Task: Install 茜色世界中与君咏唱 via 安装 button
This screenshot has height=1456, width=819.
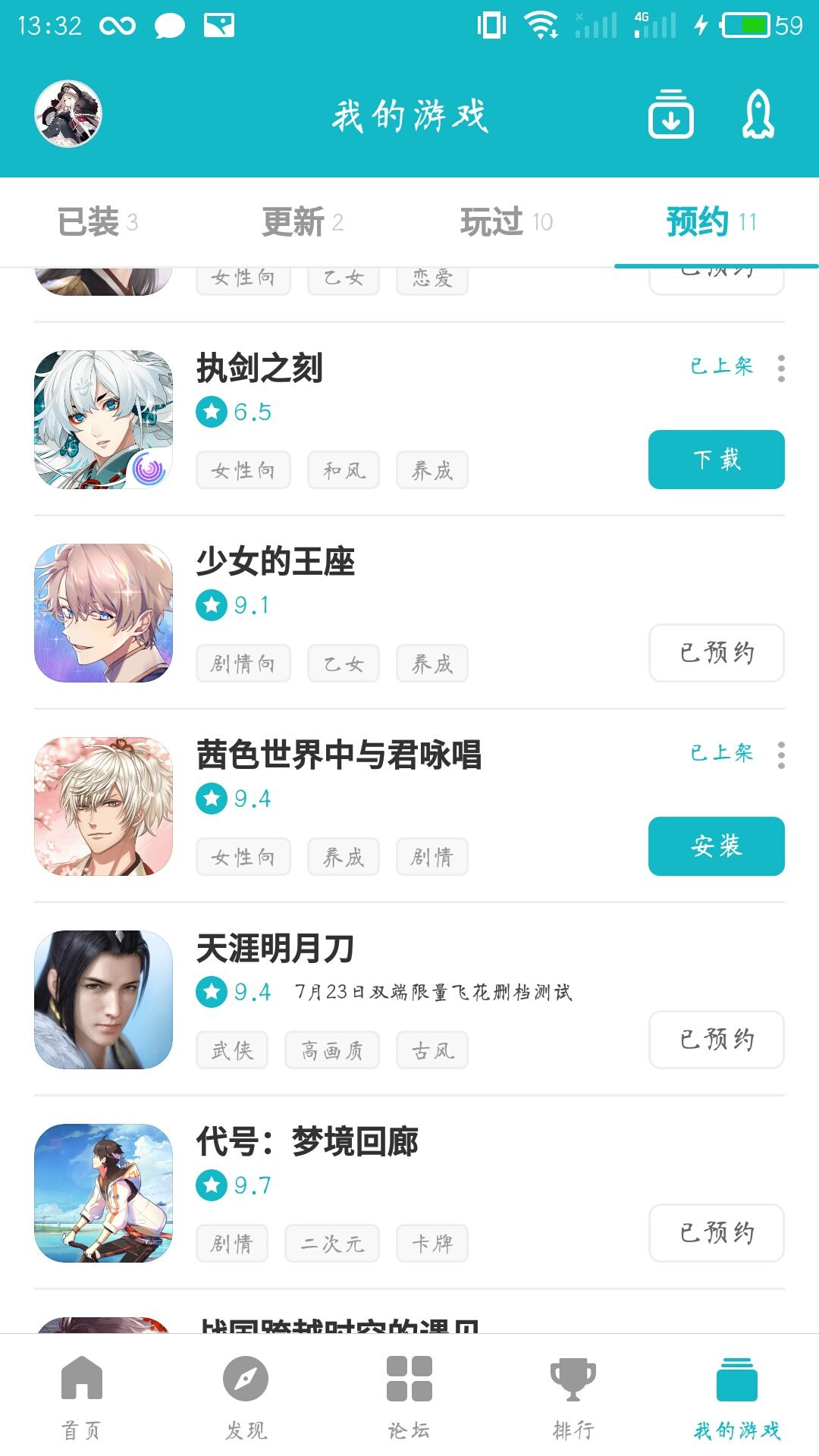Action: pyautogui.click(x=716, y=848)
